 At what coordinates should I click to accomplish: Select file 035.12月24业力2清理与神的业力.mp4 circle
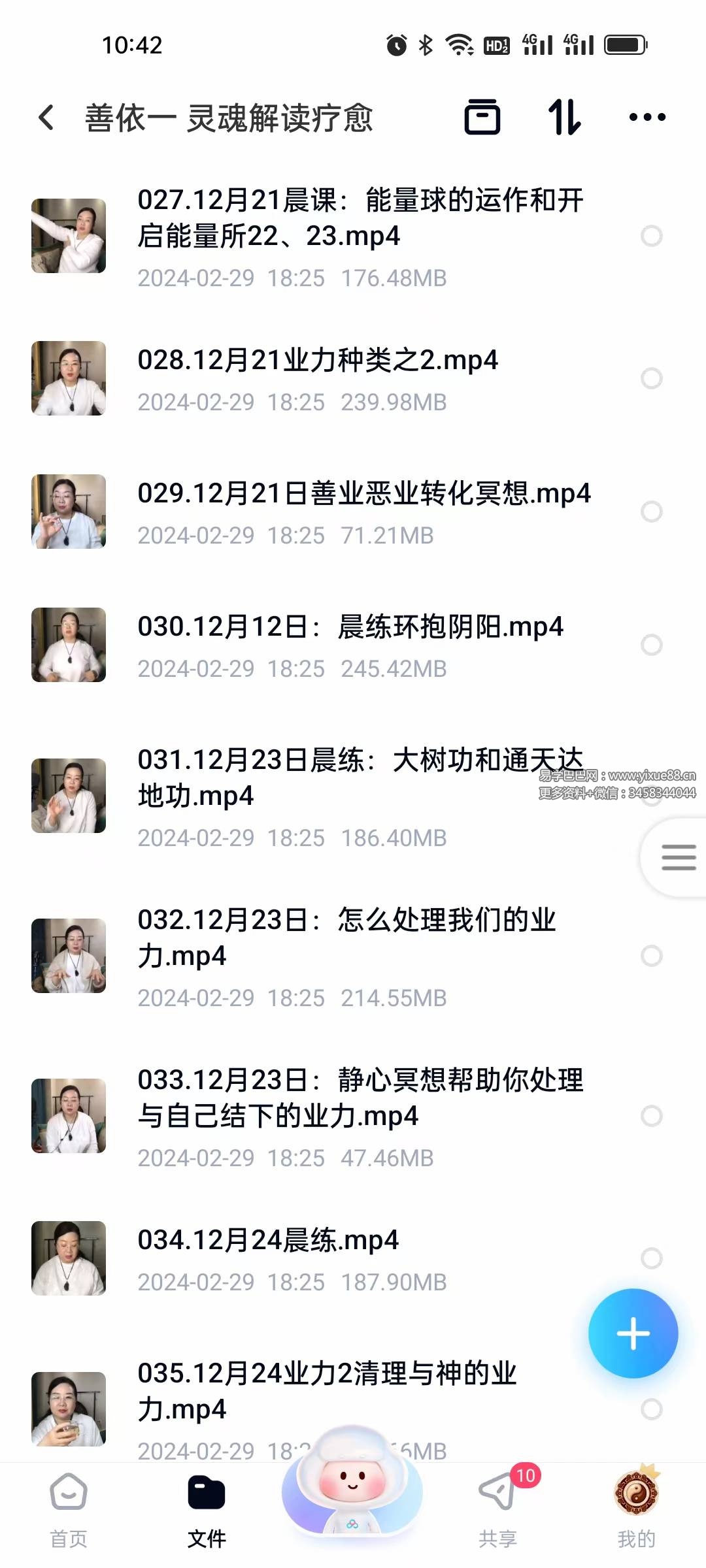[x=652, y=1409]
